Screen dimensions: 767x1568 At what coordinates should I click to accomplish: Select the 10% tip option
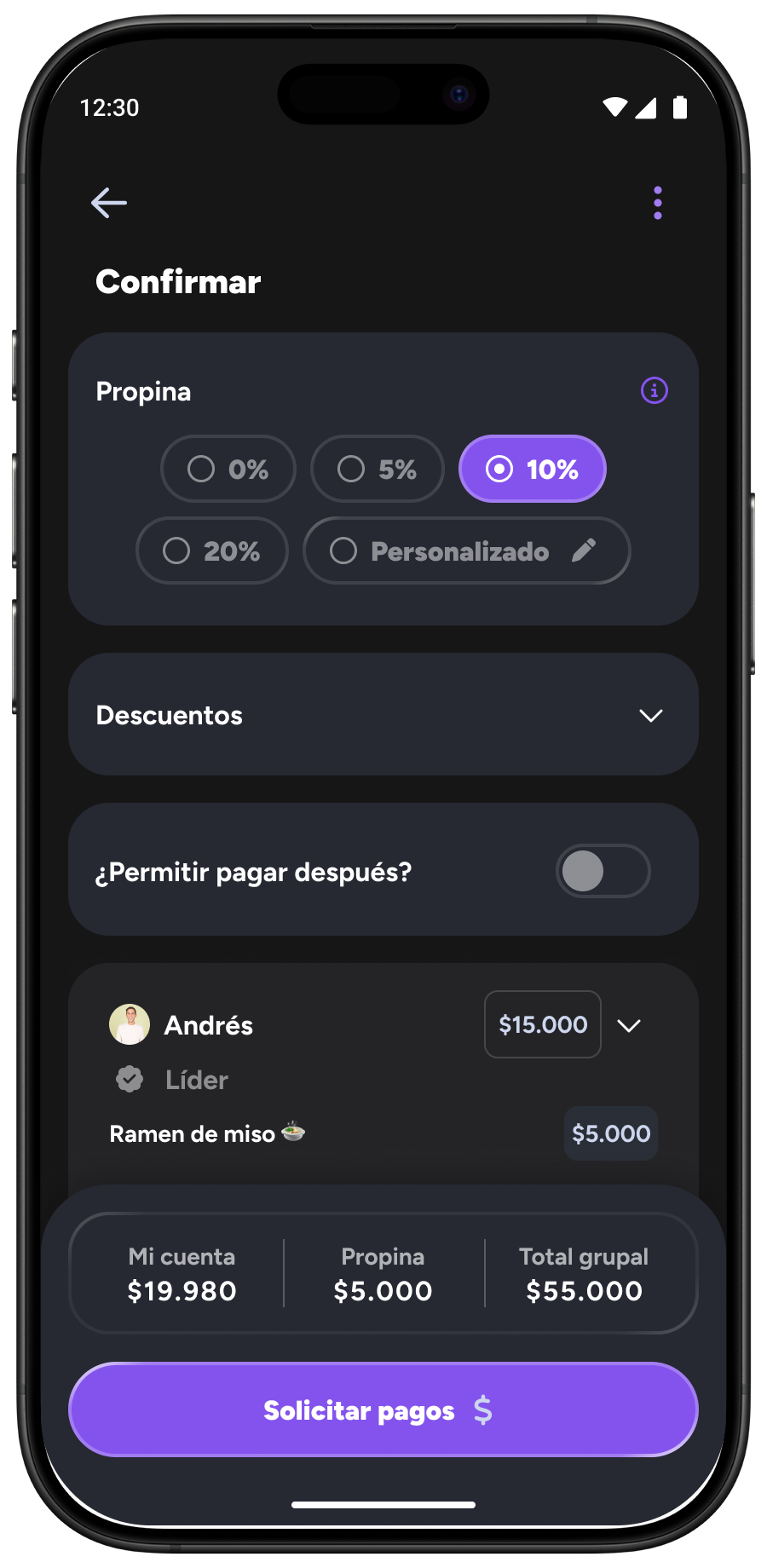click(533, 469)
